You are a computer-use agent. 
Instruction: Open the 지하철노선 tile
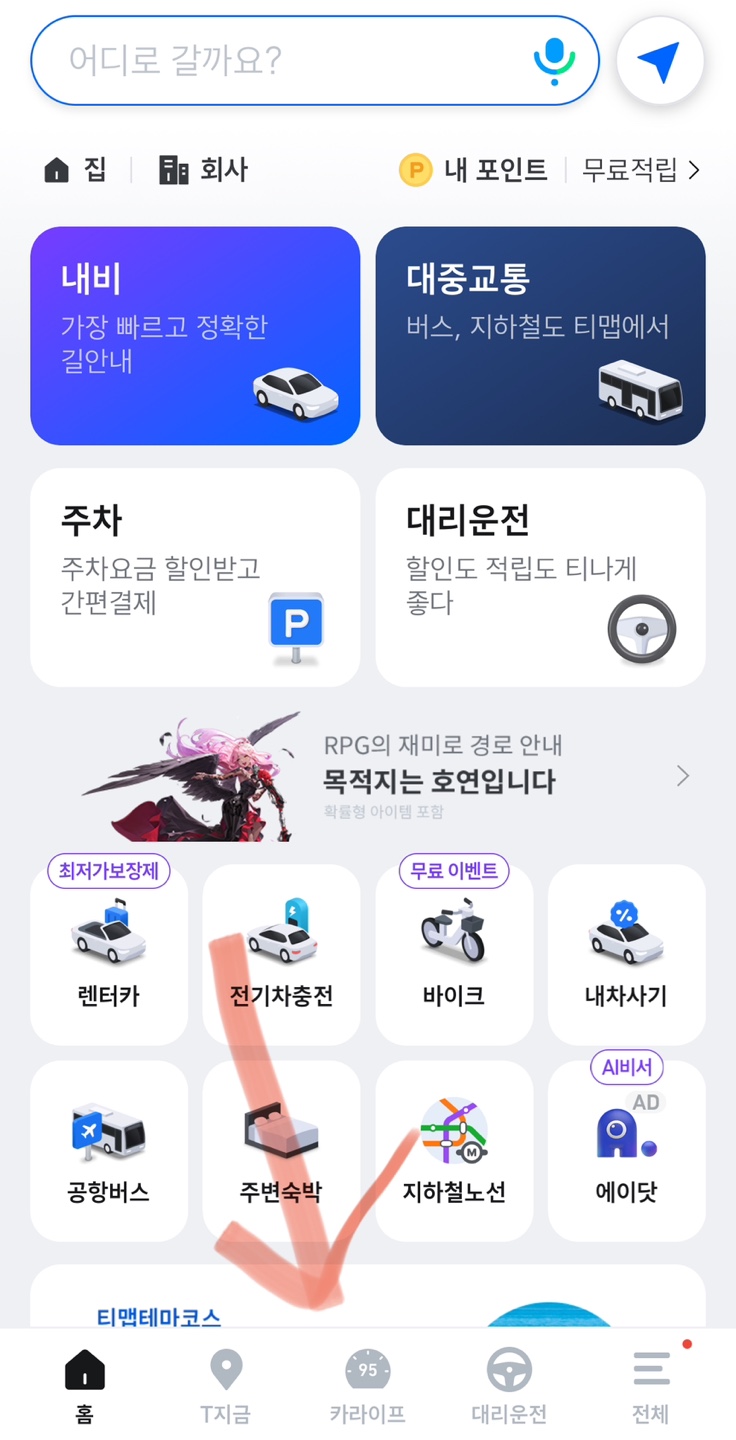click(x=454, y=1151)
